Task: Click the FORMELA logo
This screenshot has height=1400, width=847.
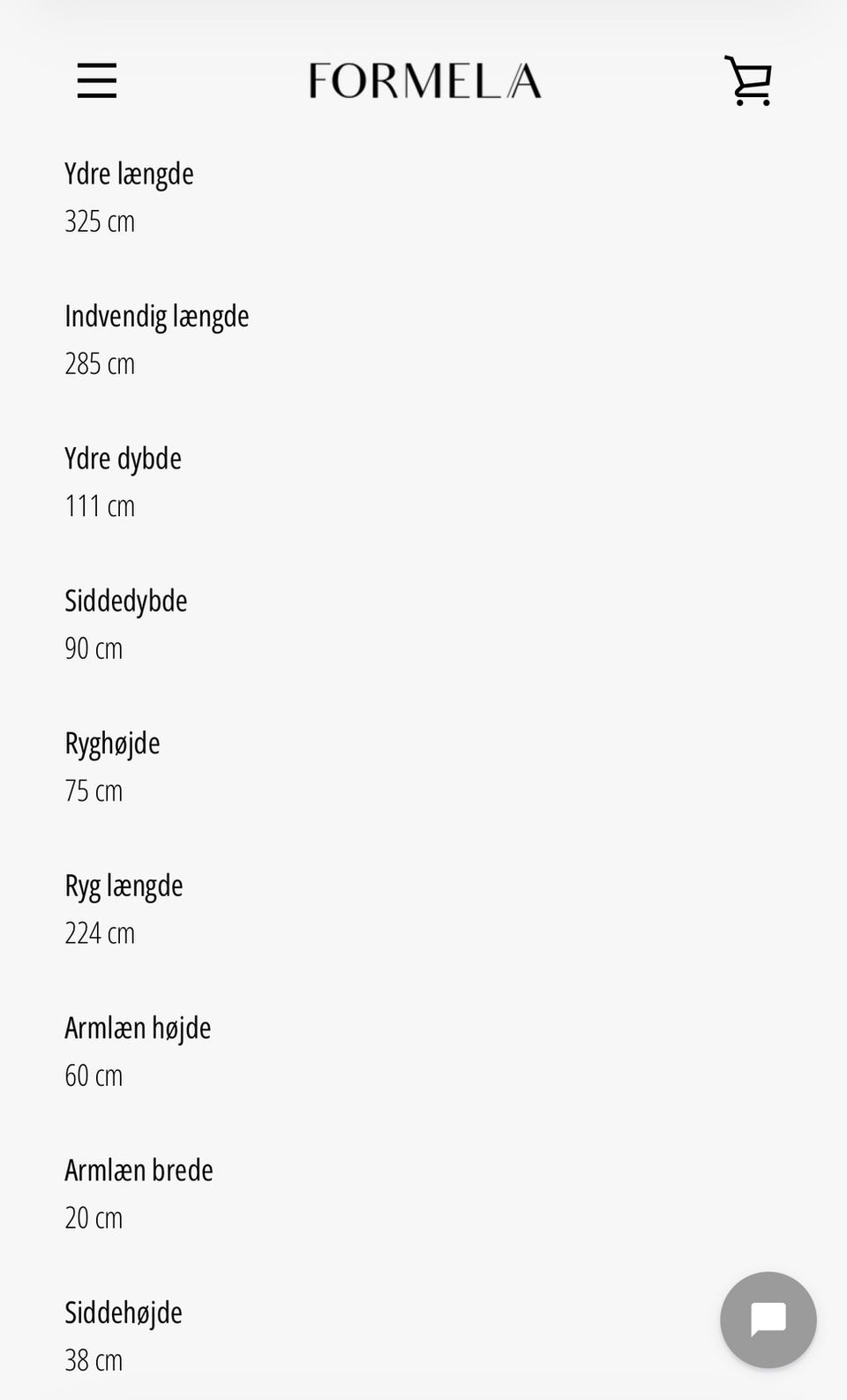Action: point(426,80)
